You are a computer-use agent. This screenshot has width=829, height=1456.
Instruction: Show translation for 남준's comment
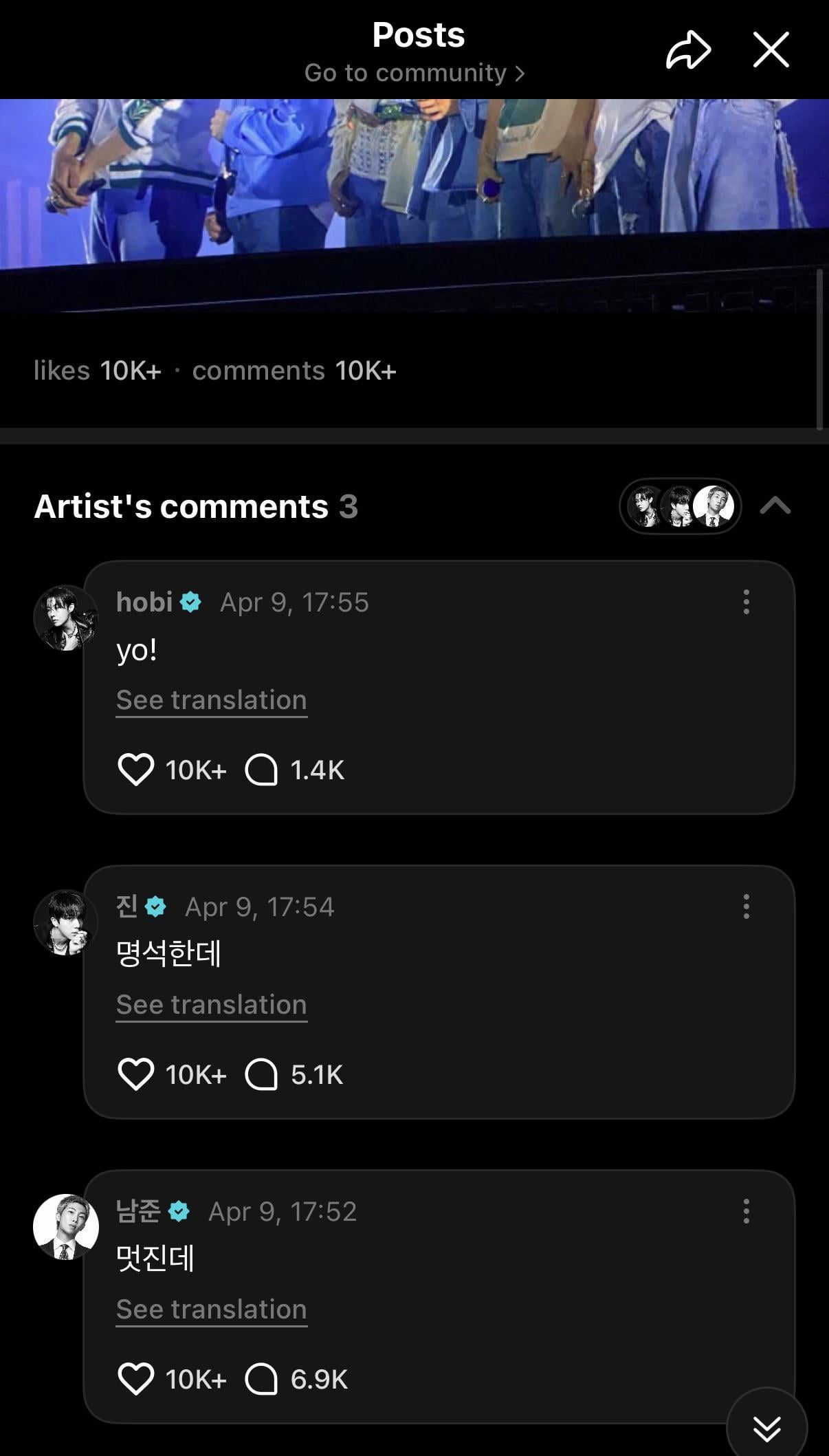click(x=211, y=1308)
